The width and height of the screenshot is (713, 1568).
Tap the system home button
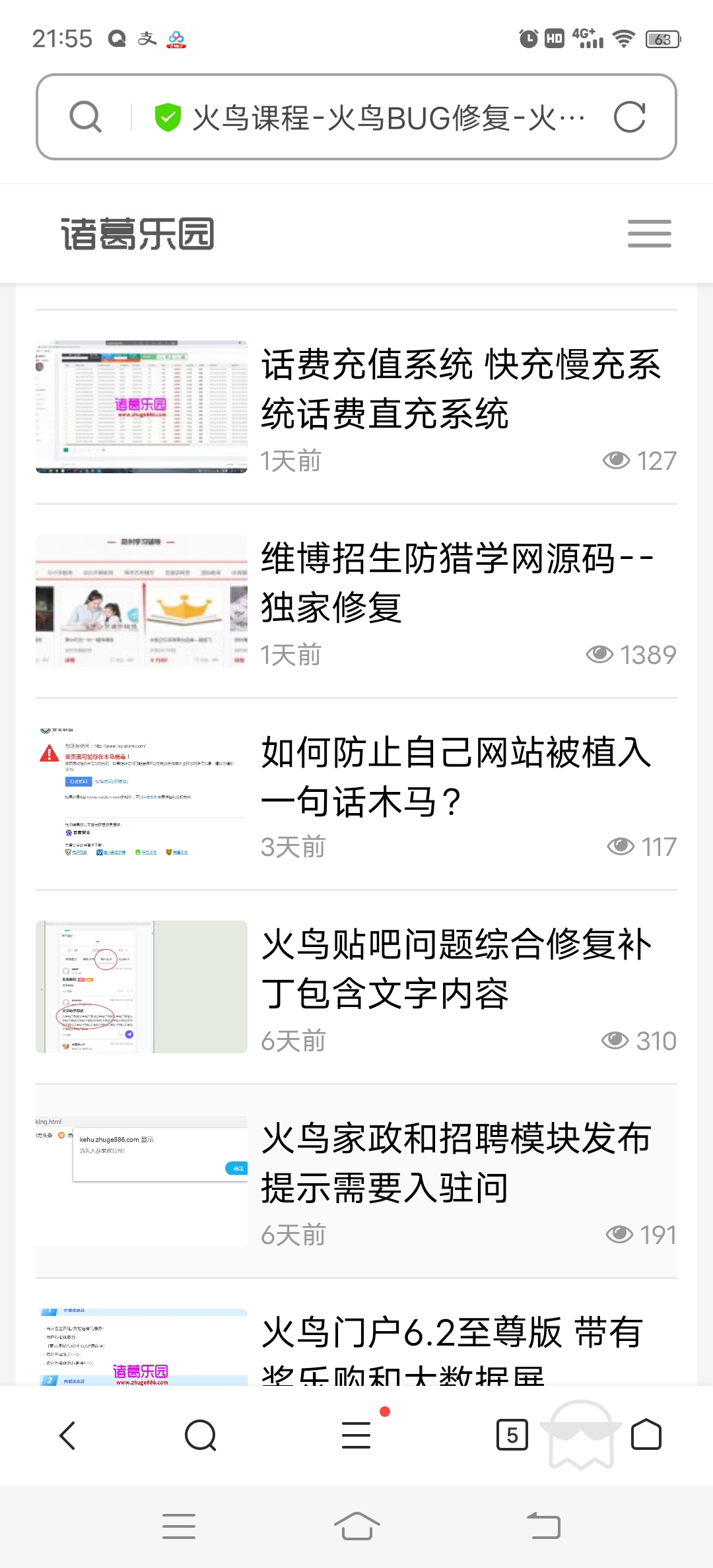click(356, 1526)
